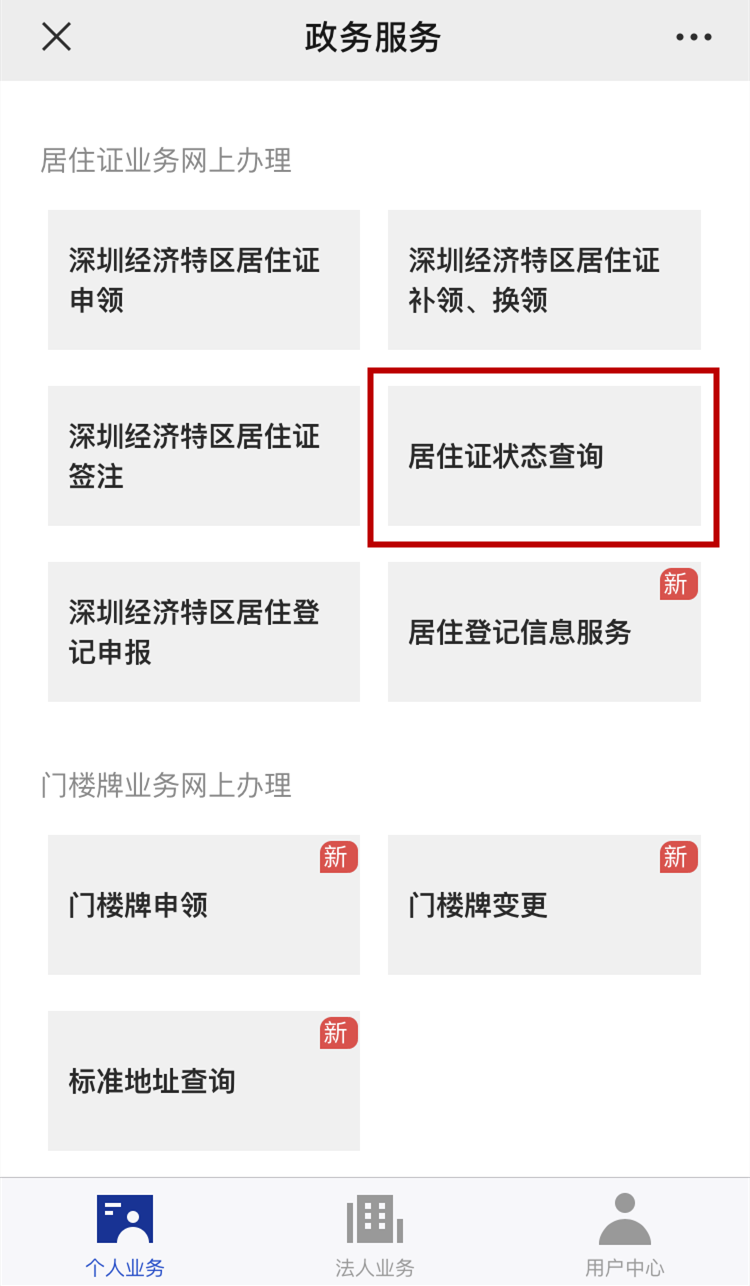The height and width of the screenshot is (1286, 750).
Task: Start 门楼牌申领
Action: (x=204, y=905)
